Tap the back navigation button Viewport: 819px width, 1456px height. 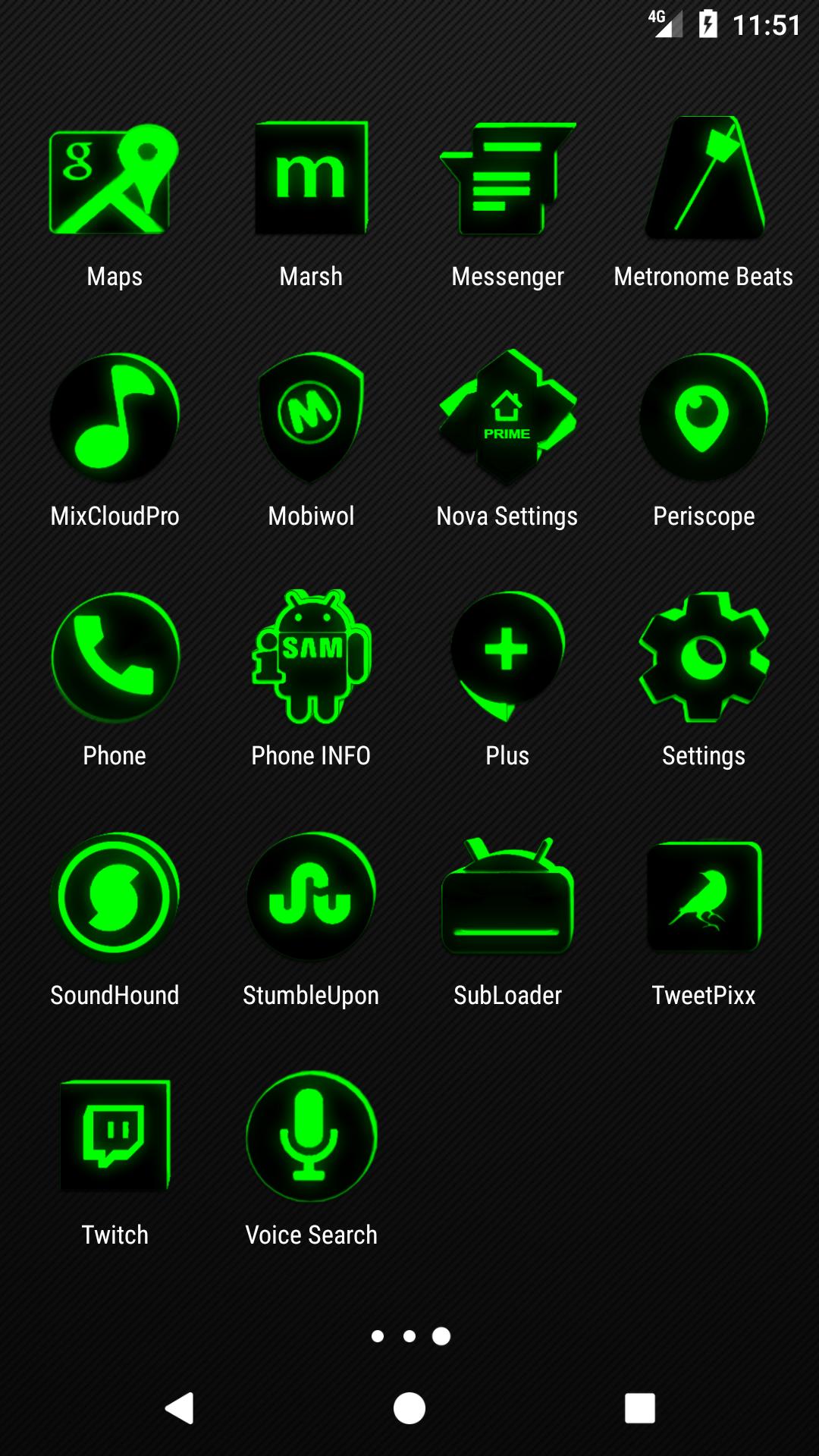tap(180, 1409)
